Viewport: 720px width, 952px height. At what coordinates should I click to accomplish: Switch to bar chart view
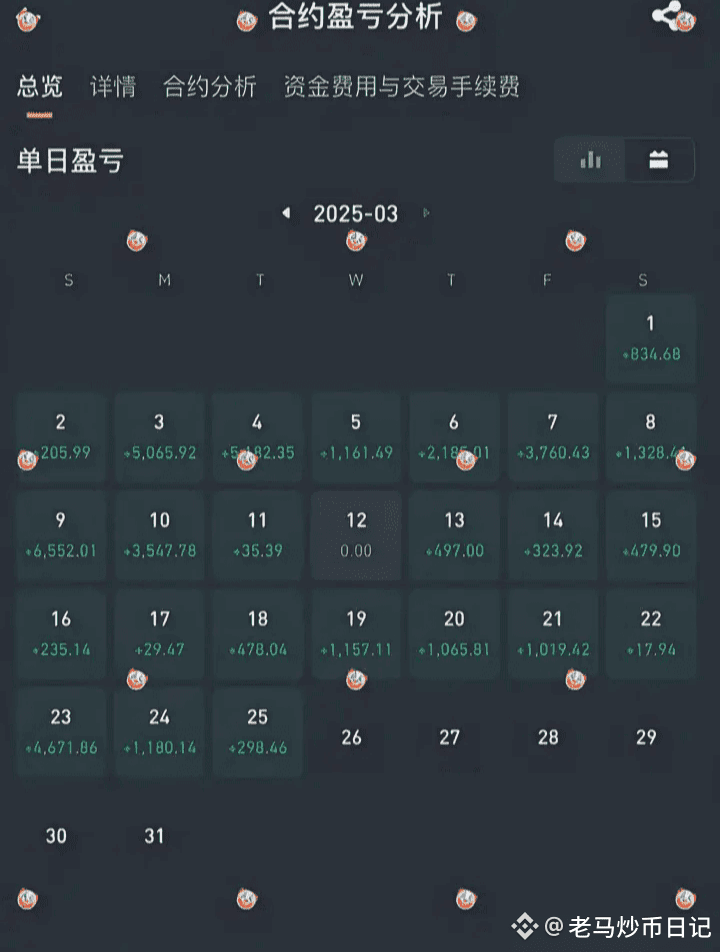point(590,160)
